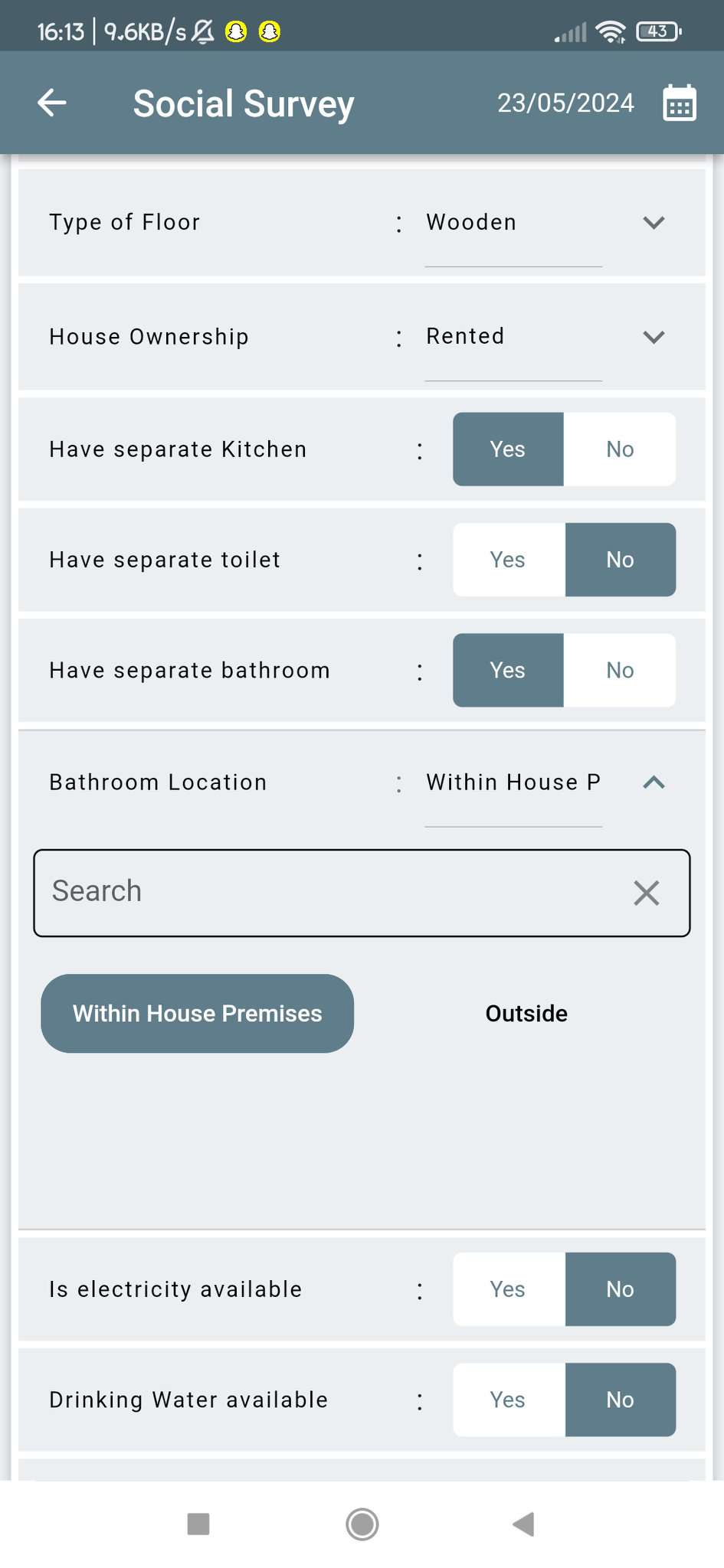The image size is (724, 1568).
Task: Expand the Type of Floor dropdown
Action: pyautogui.click(x=654, y=223)
